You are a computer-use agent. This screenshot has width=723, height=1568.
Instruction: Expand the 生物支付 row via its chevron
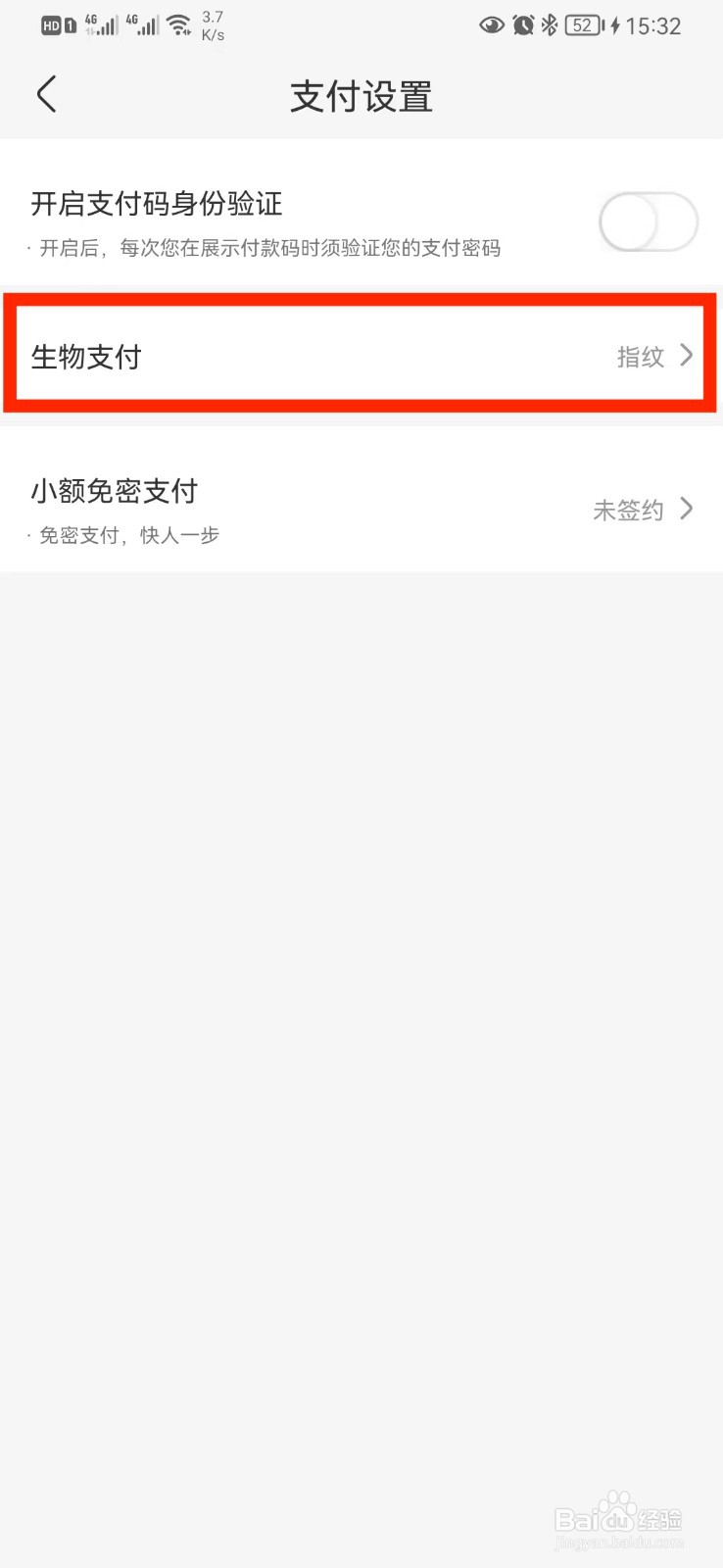coord(690,356)
